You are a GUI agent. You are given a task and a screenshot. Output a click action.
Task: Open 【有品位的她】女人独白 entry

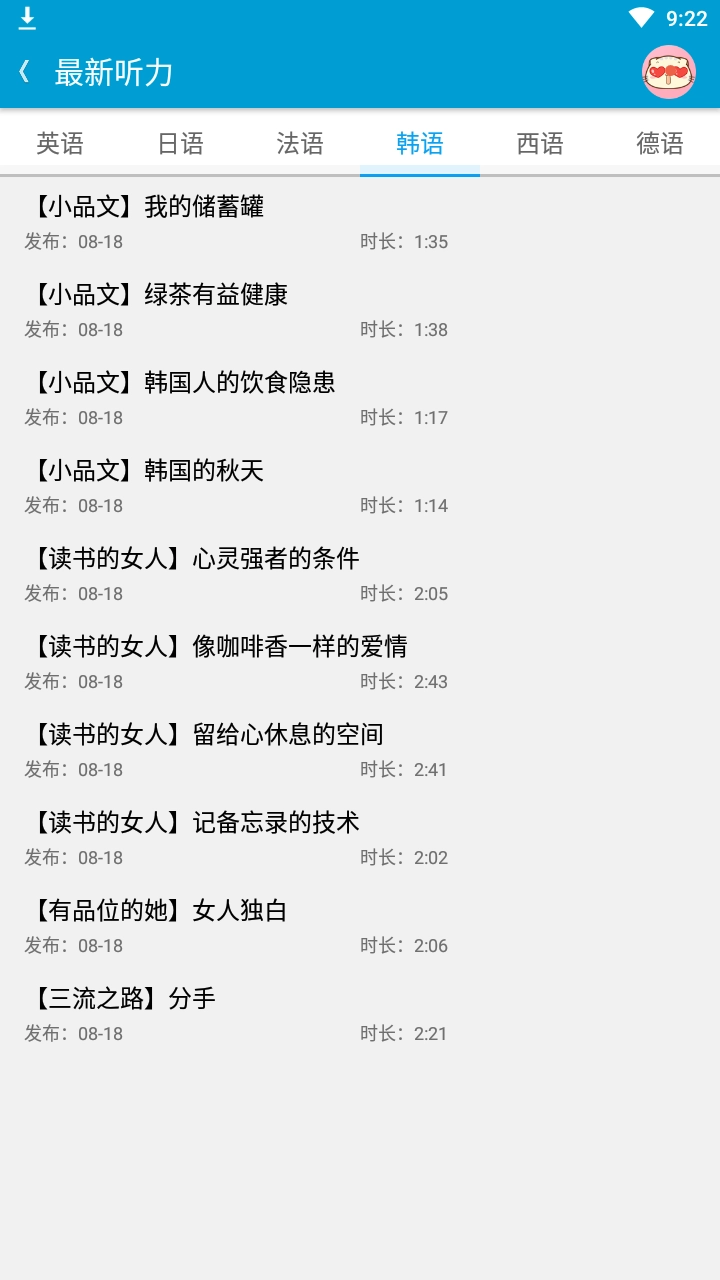tap(360, 926)
